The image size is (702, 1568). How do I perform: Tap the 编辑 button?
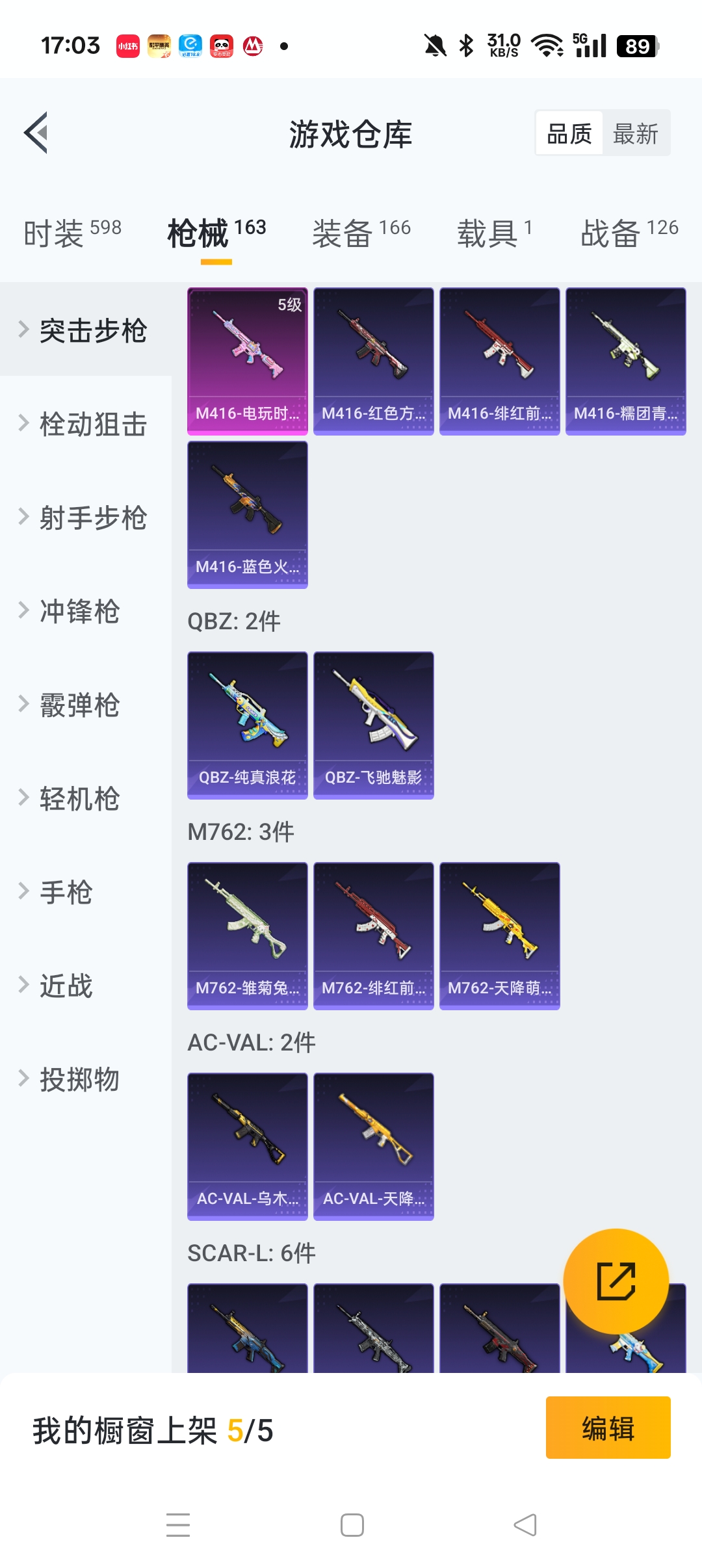[x=608, y=1428]
